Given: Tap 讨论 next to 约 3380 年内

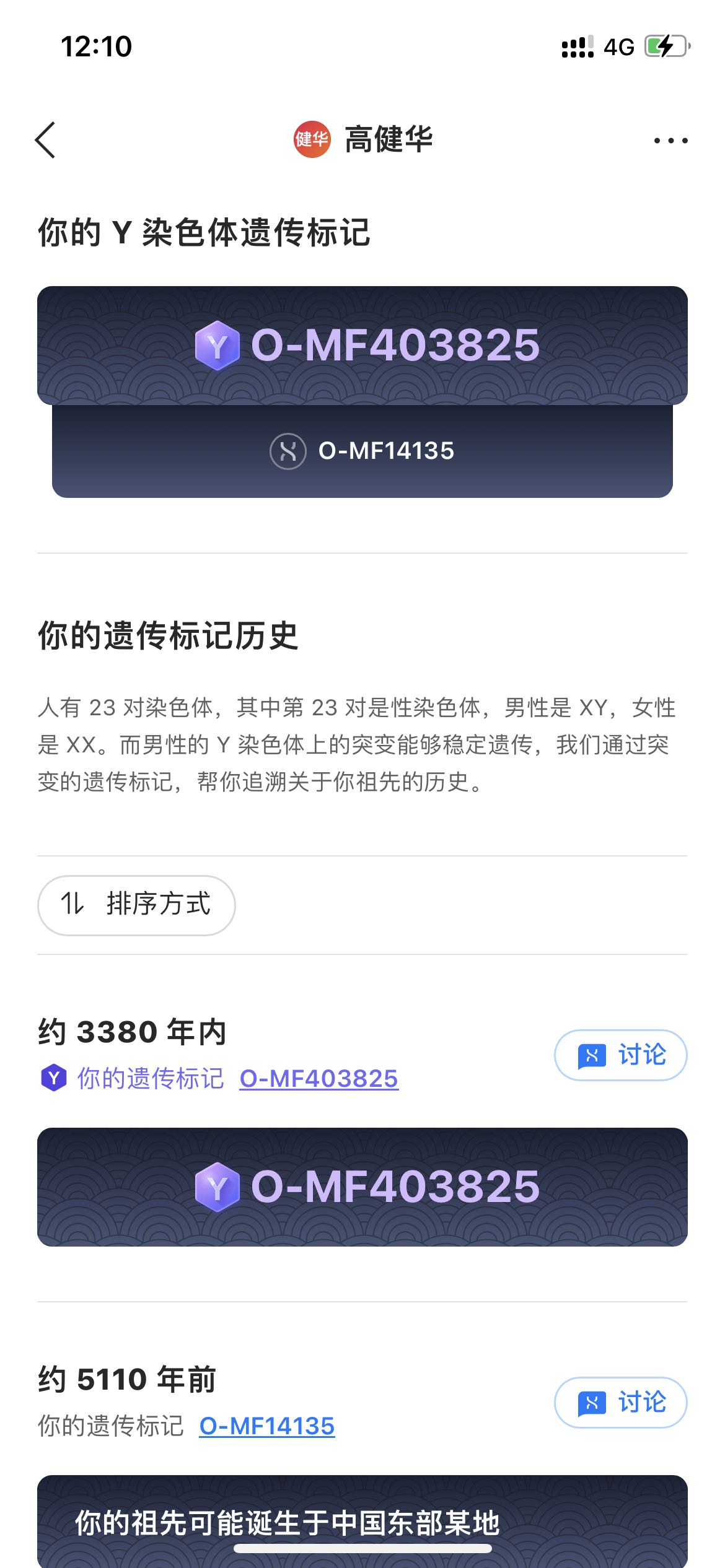Looking at the screenshot, I should click(x=620, y=1055).
